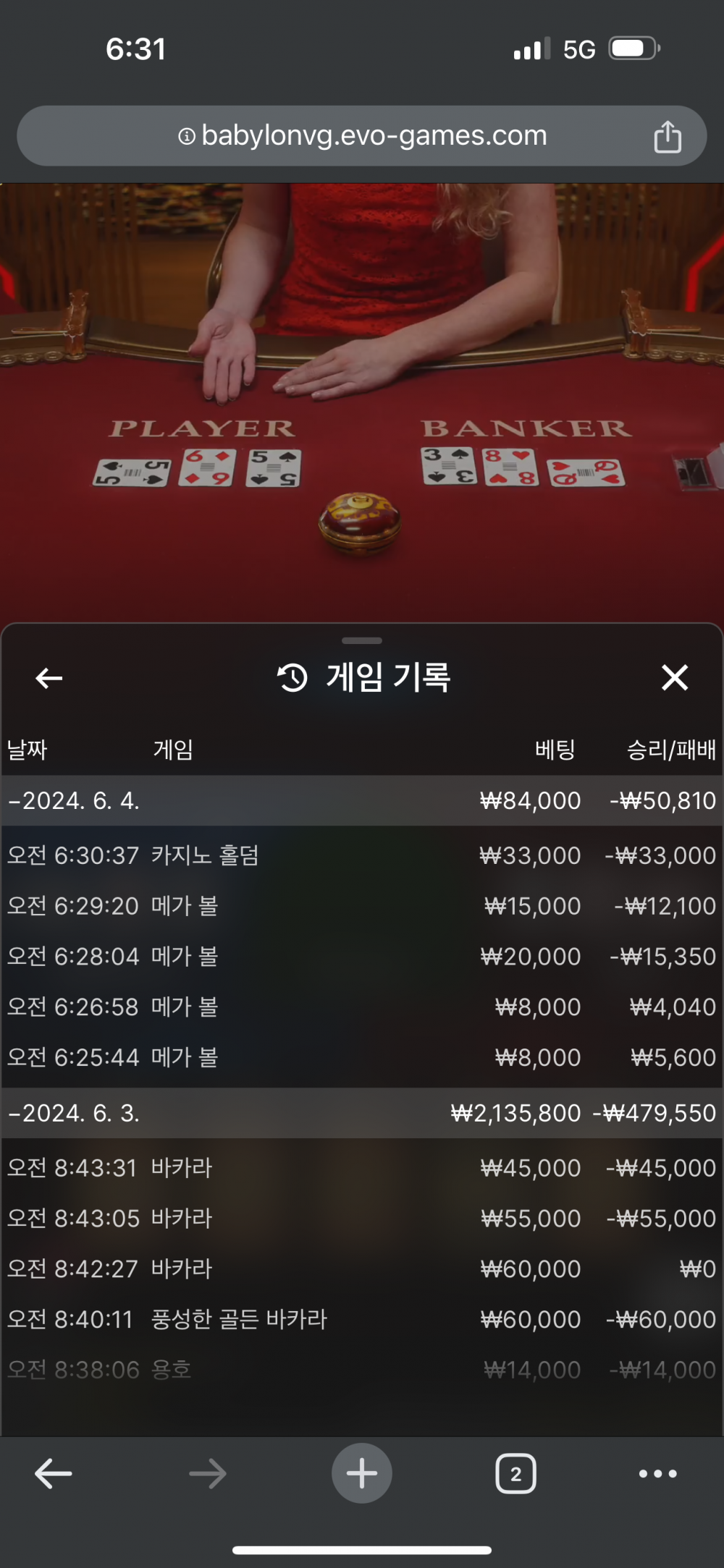Show the open tabs switcher
This screenshot has width=724, height=1568.
coord(515,1474)
